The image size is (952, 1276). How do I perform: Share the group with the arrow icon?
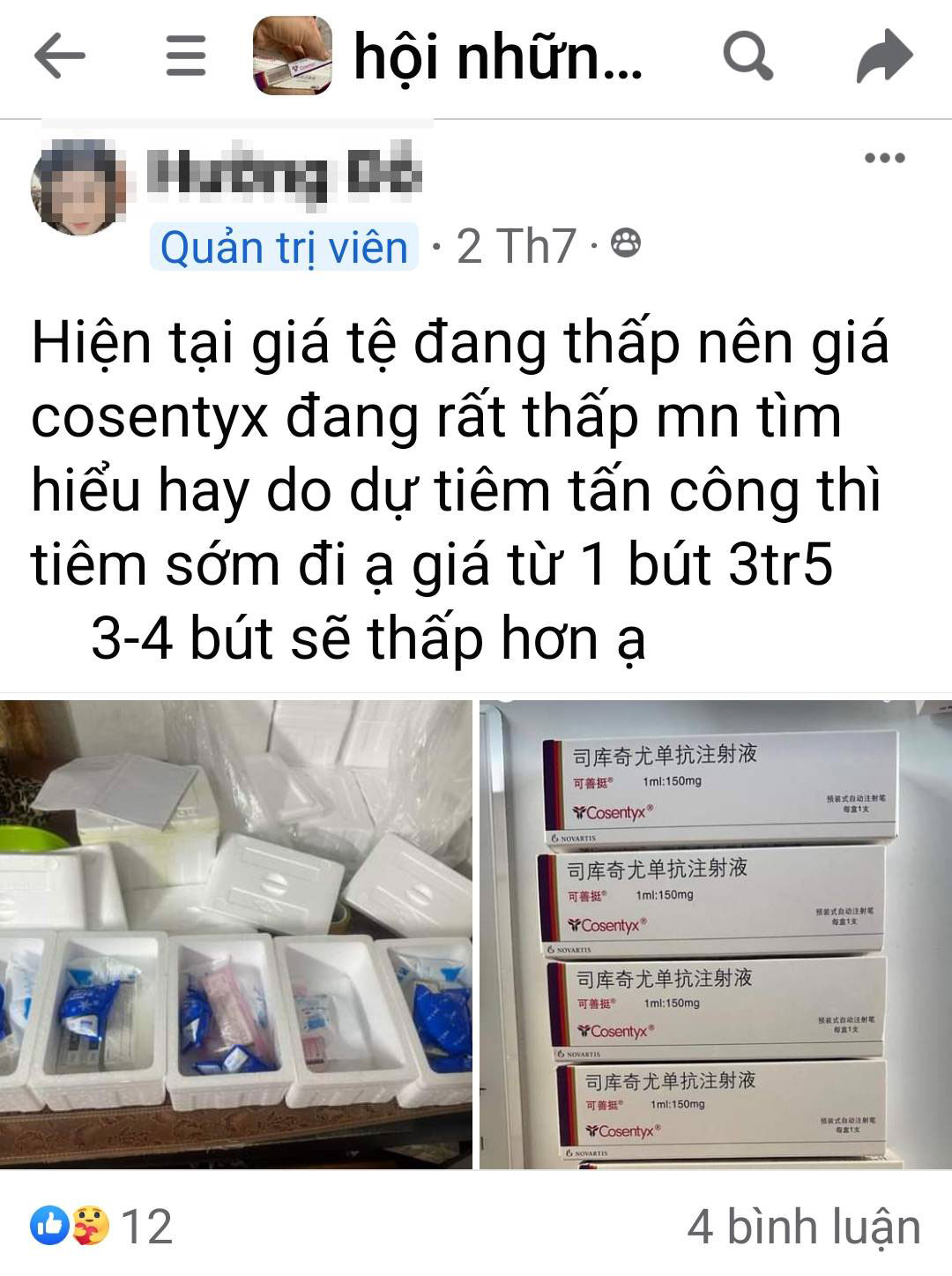point(884,56)
